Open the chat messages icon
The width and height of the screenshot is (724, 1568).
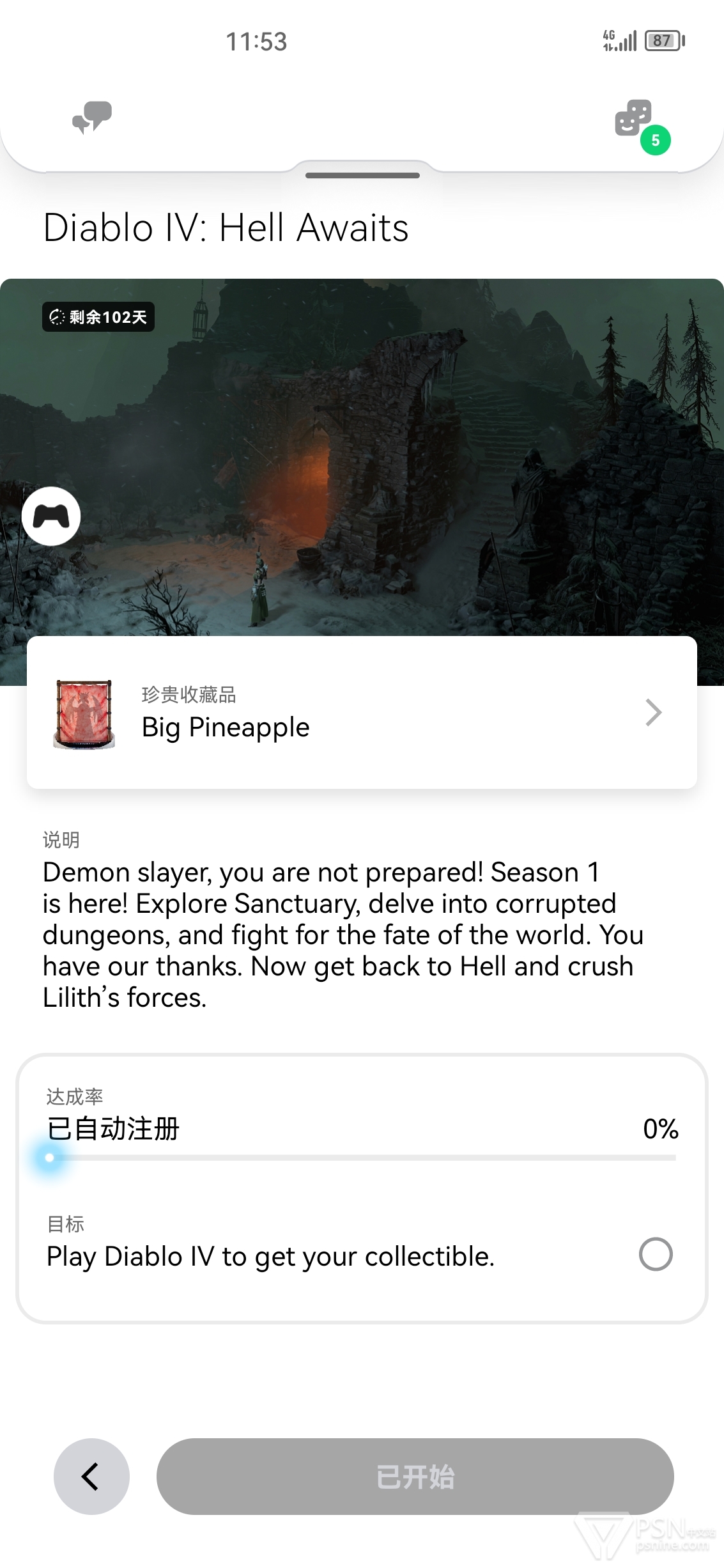pos(92,118)
